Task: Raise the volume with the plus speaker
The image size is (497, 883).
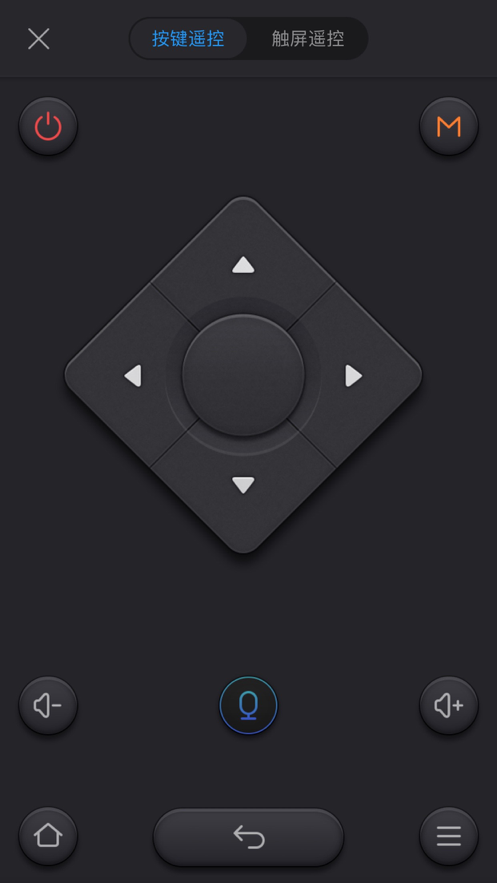Action: 449,705
